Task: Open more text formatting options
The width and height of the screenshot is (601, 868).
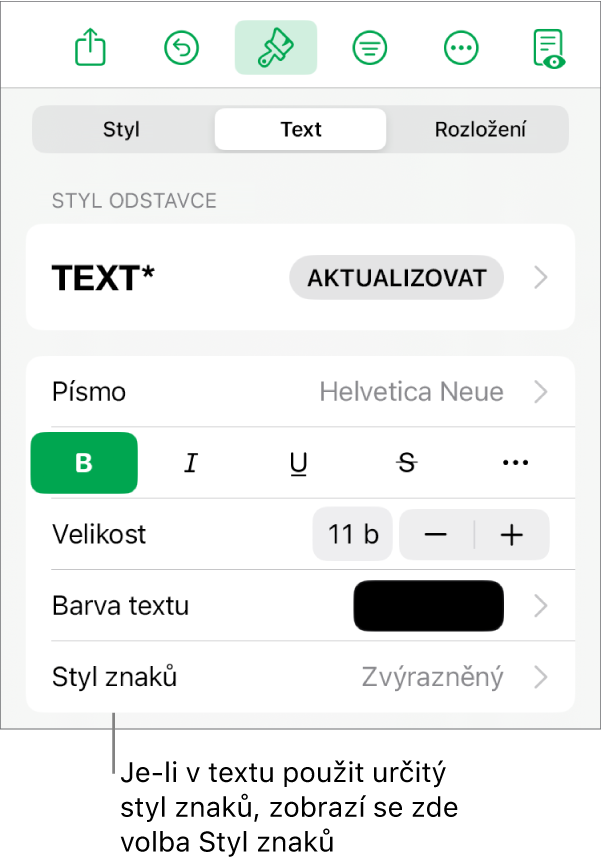Action: click(514, 463)
